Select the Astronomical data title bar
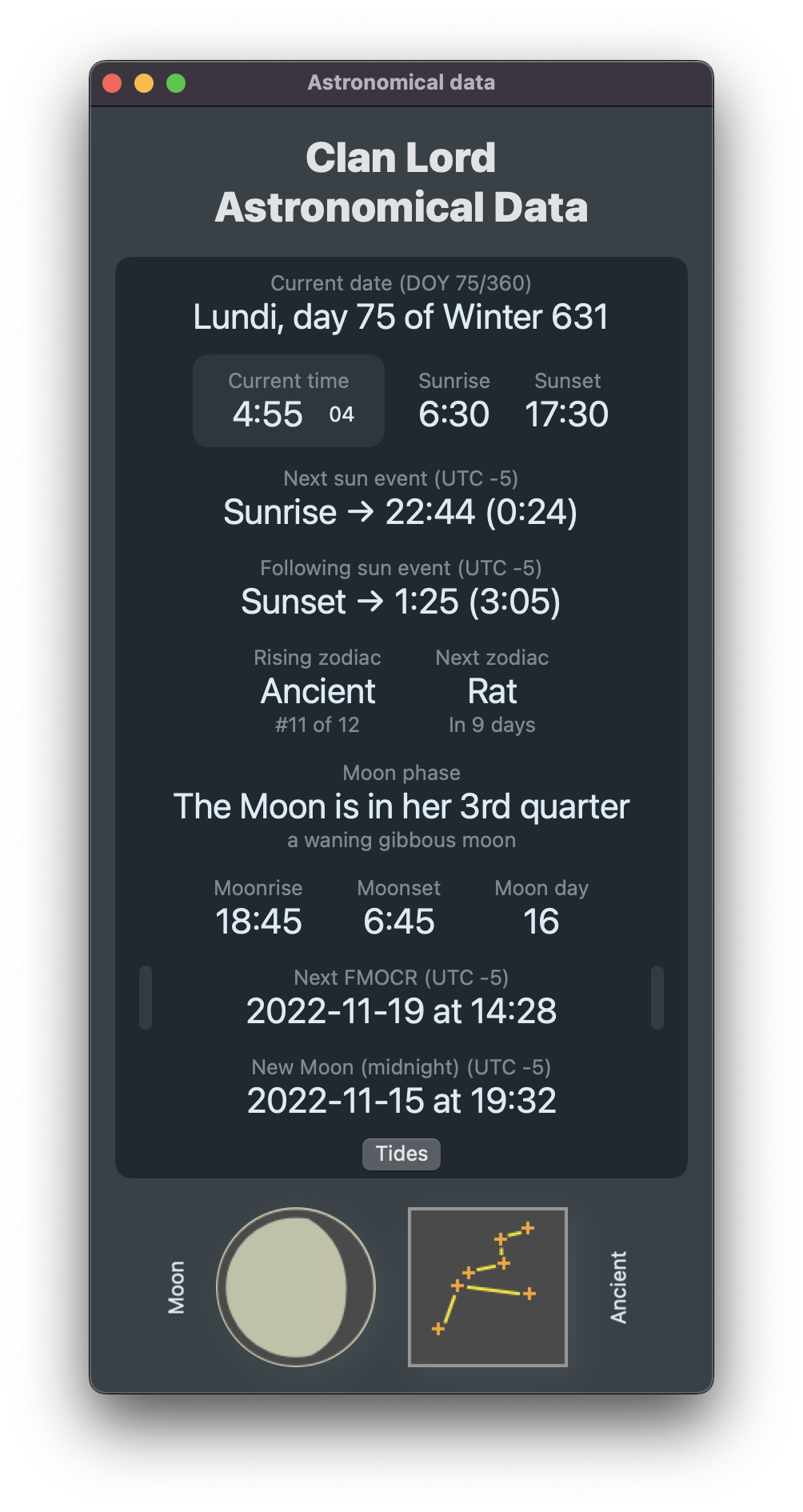Screen dimensions: 803x1512 pyautogui.click(x=401, y=82)
